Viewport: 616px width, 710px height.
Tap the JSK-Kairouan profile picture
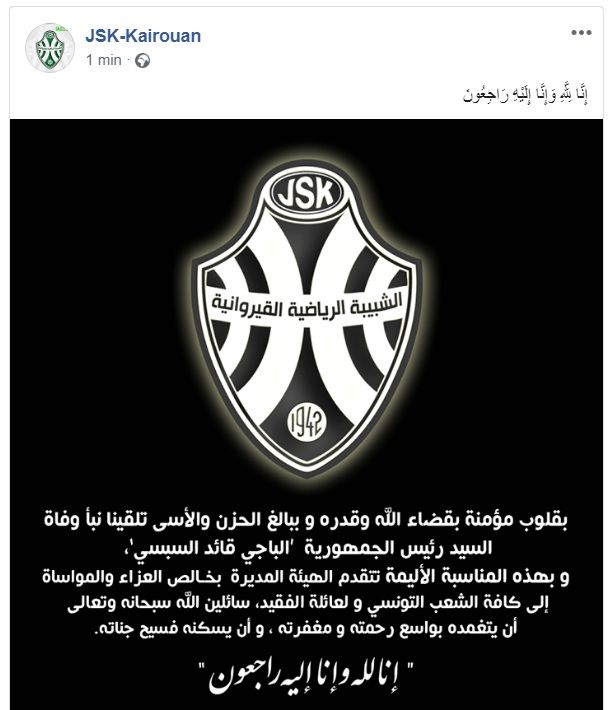tap(50, 47)
